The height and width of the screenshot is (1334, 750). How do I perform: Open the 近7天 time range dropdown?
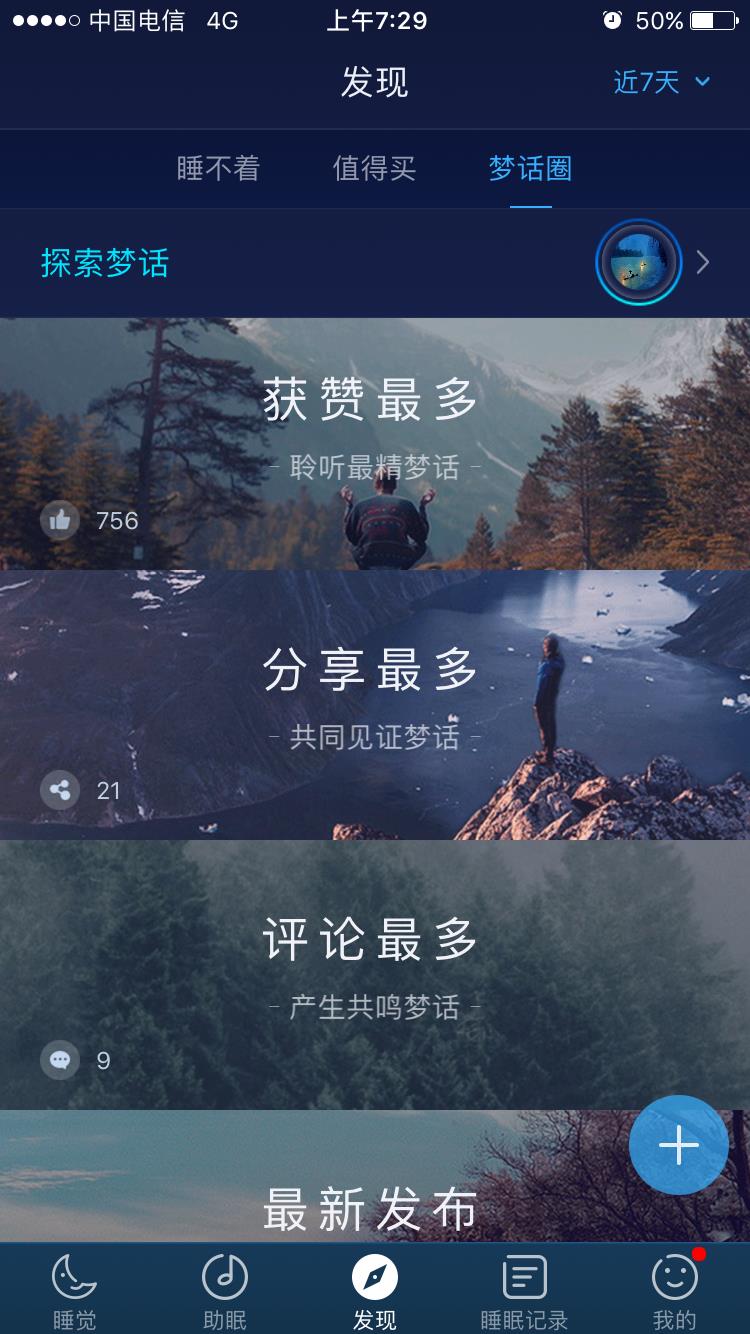(x=661, y=82)
